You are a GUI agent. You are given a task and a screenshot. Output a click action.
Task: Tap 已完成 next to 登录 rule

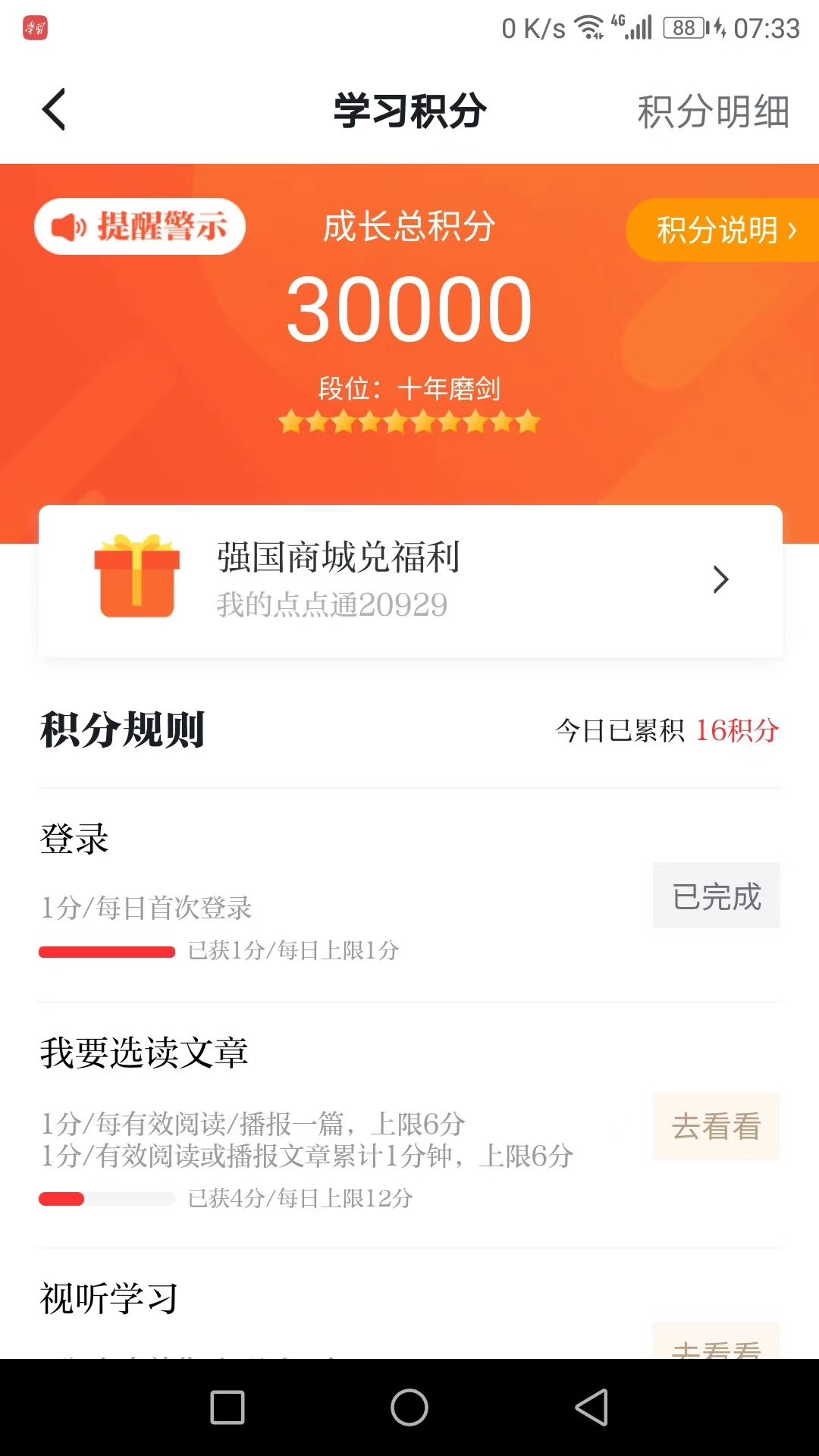716,895
